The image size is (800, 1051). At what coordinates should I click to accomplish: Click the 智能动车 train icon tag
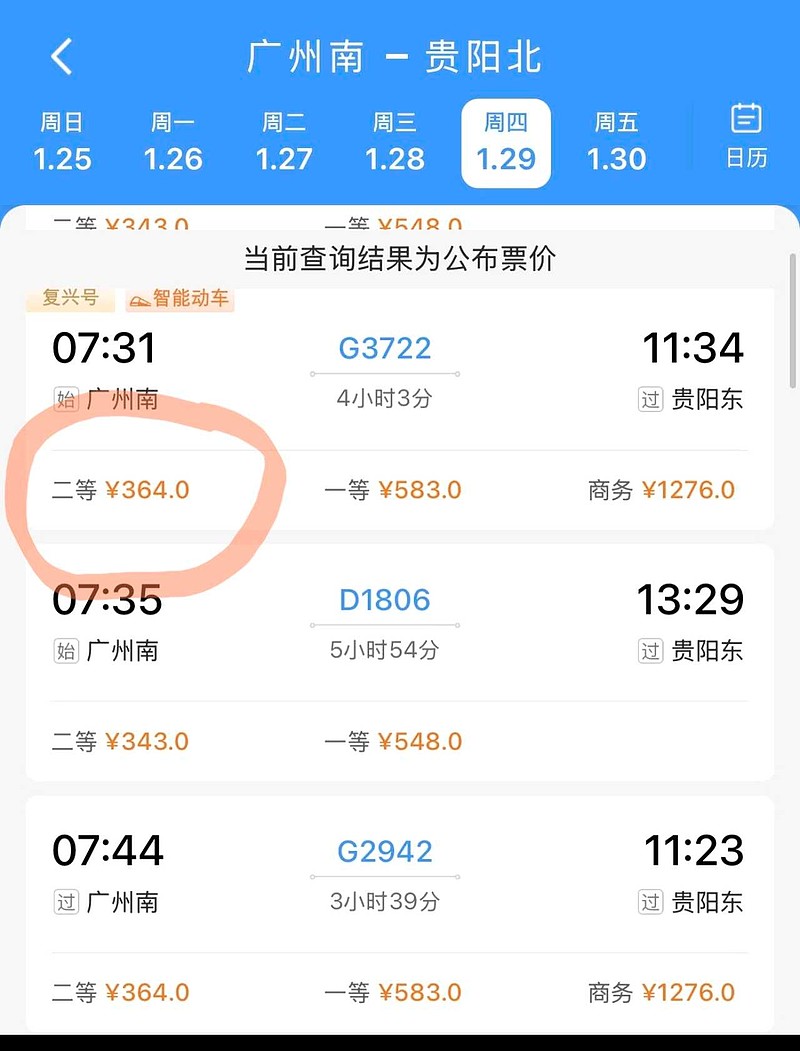(180, 299)
